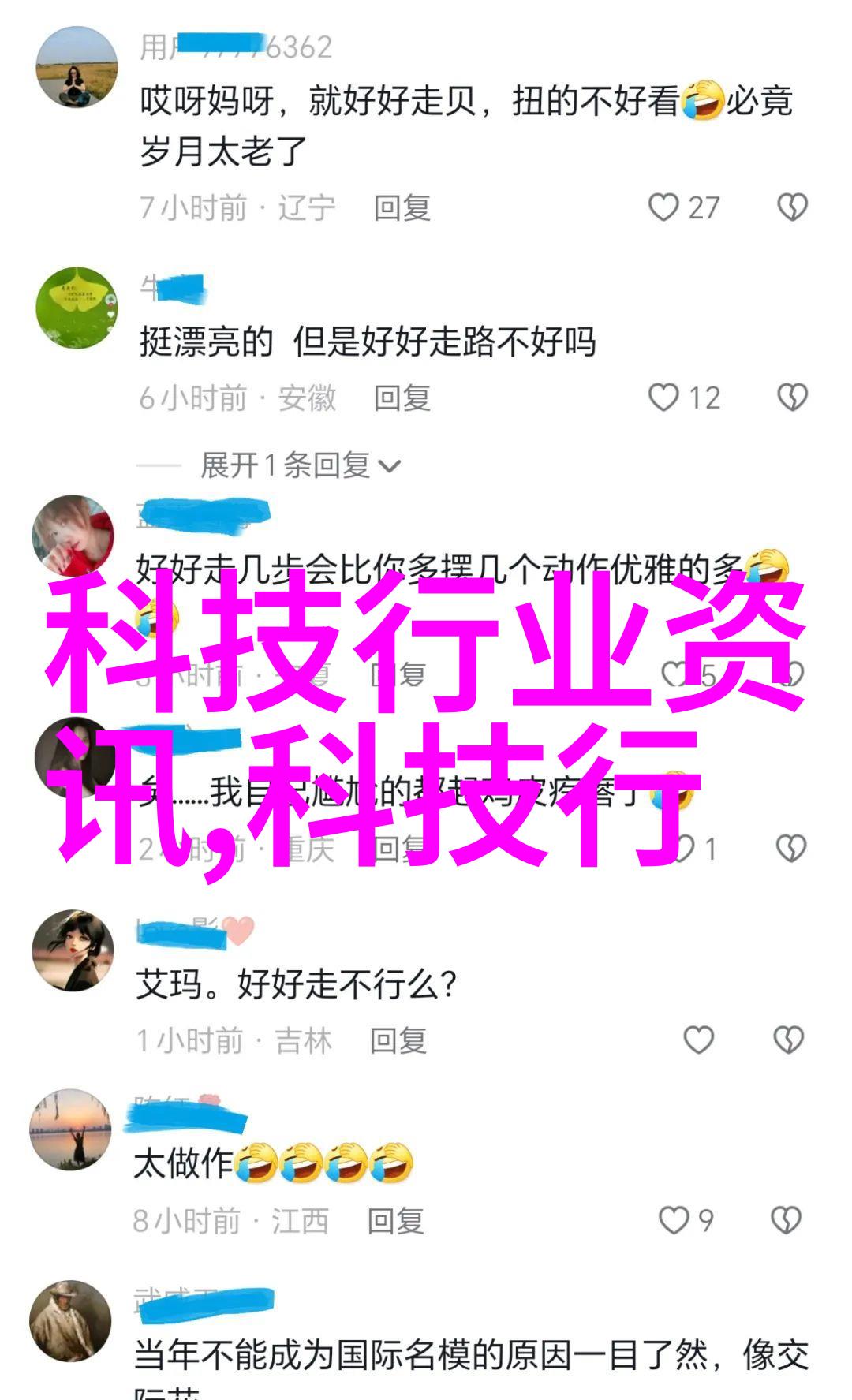Like the Anhui comment with 12 likes
The image size is (852, 1400).
pyautogui.click(x=663, y=398)
